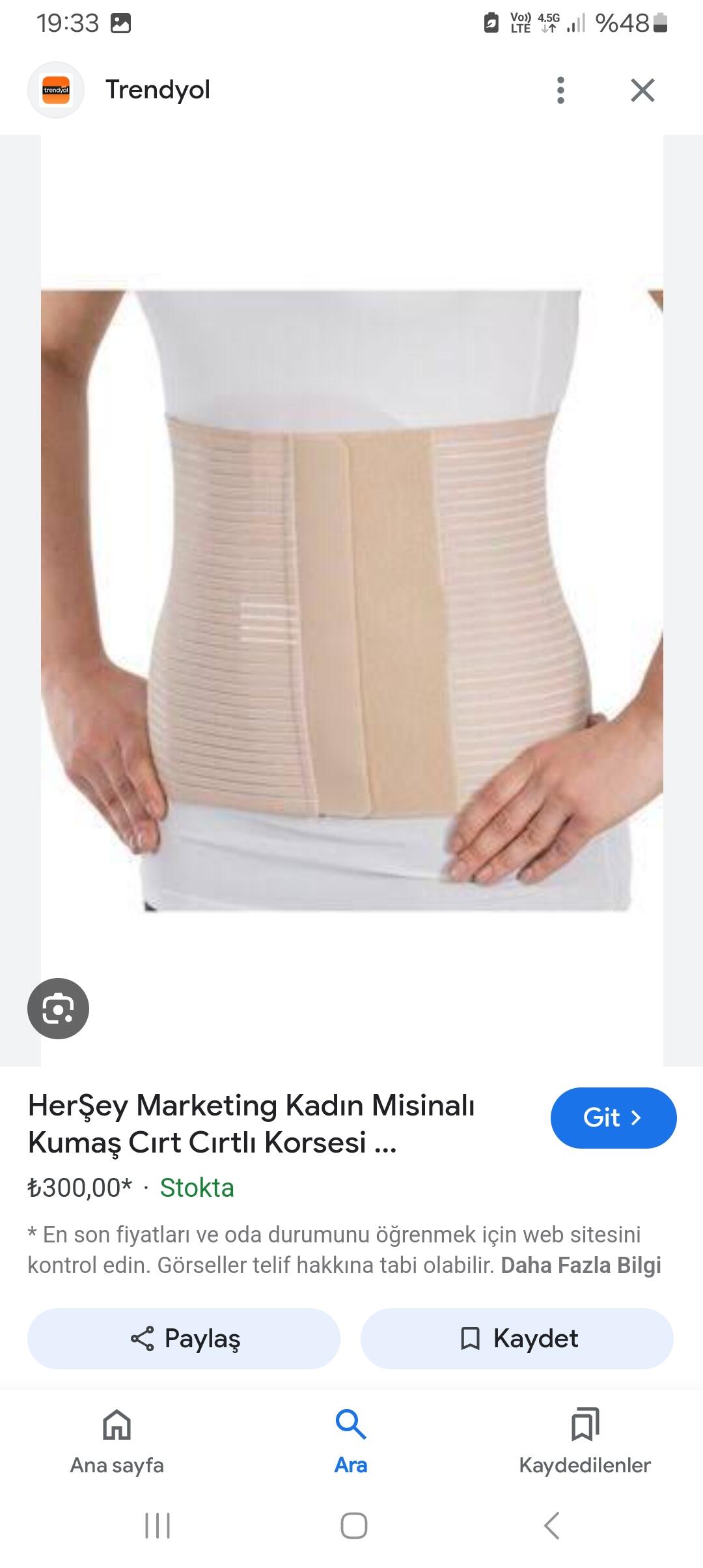
Task: Tap the system back button
Action: pyautogui.click(x=551, y=1526)
